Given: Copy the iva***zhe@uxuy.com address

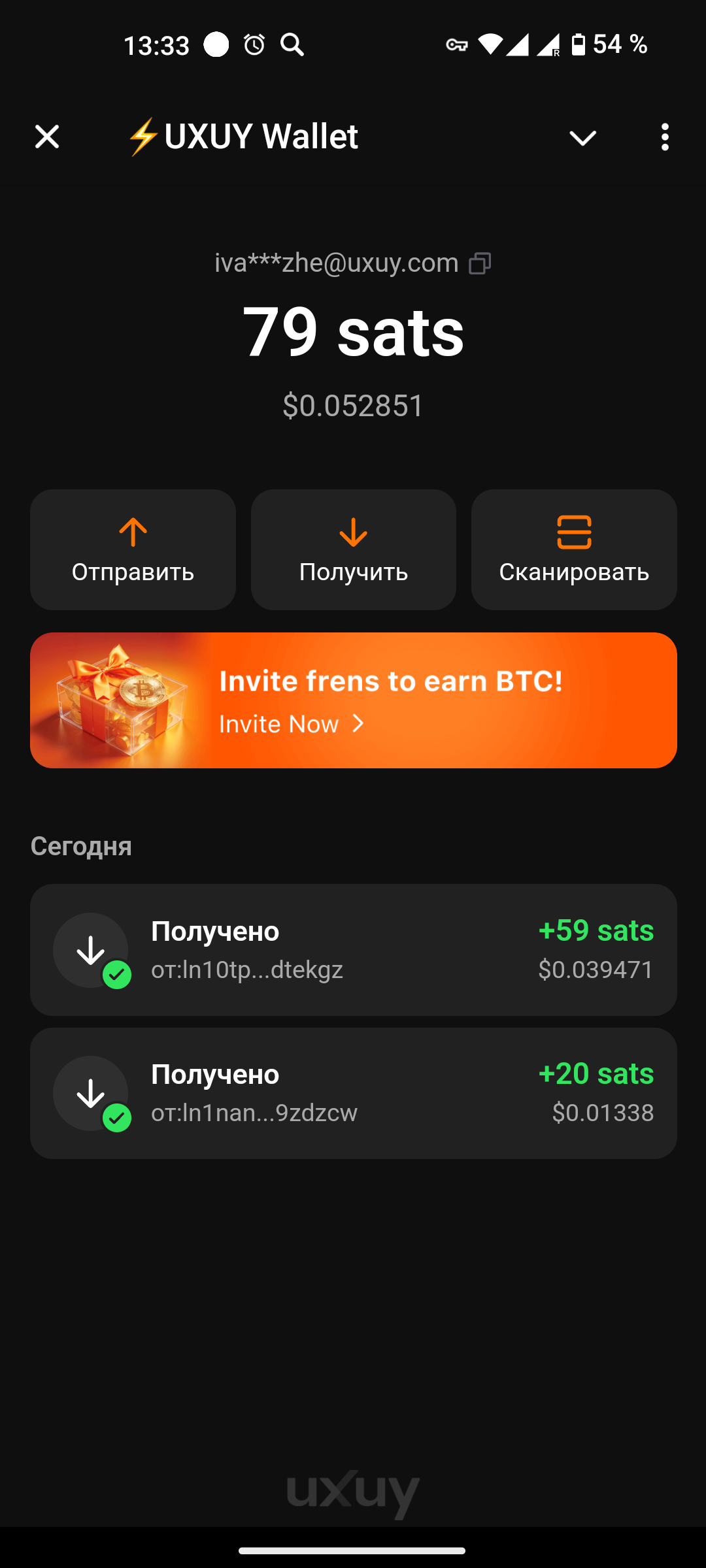Looking at the screenshot, I should point(480,263).
